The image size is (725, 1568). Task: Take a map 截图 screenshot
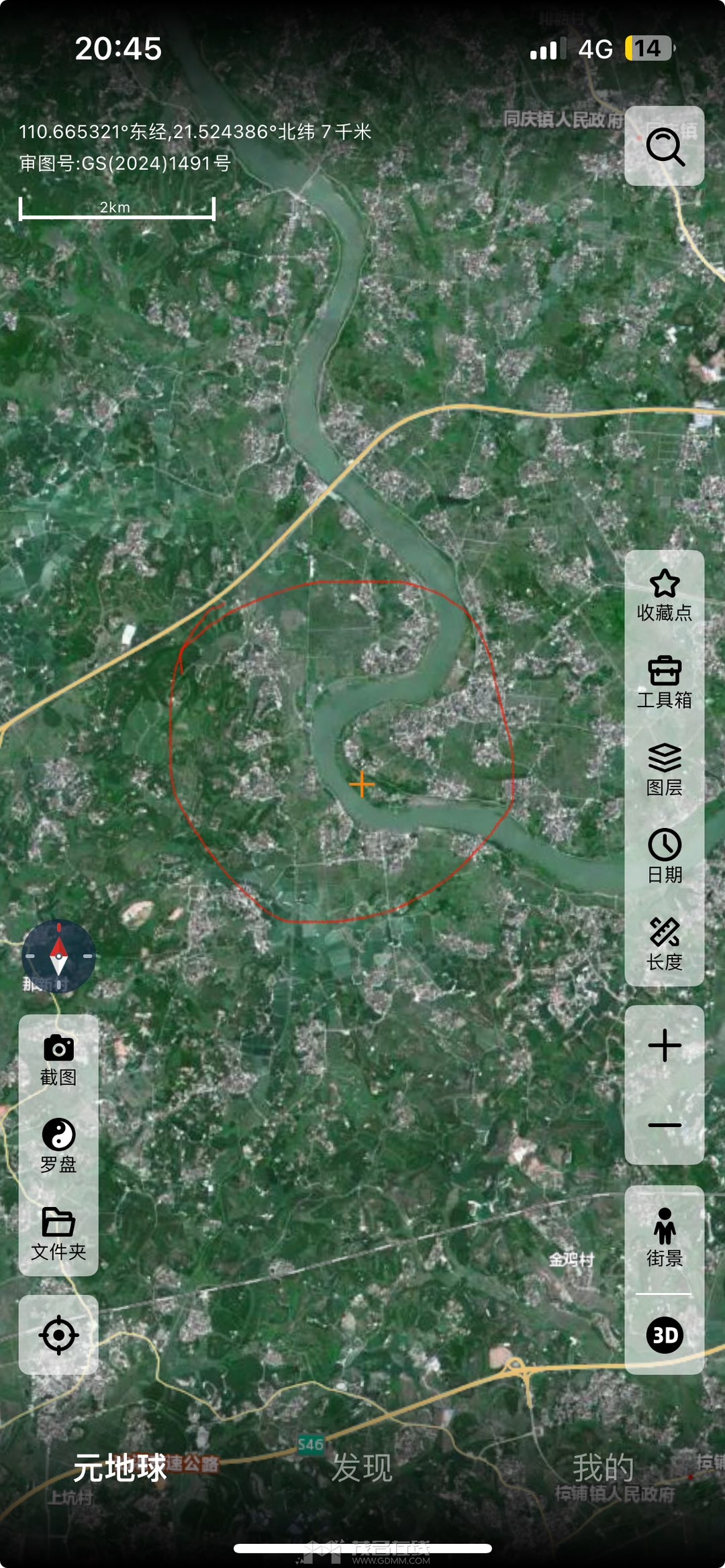coord(58,1060)
